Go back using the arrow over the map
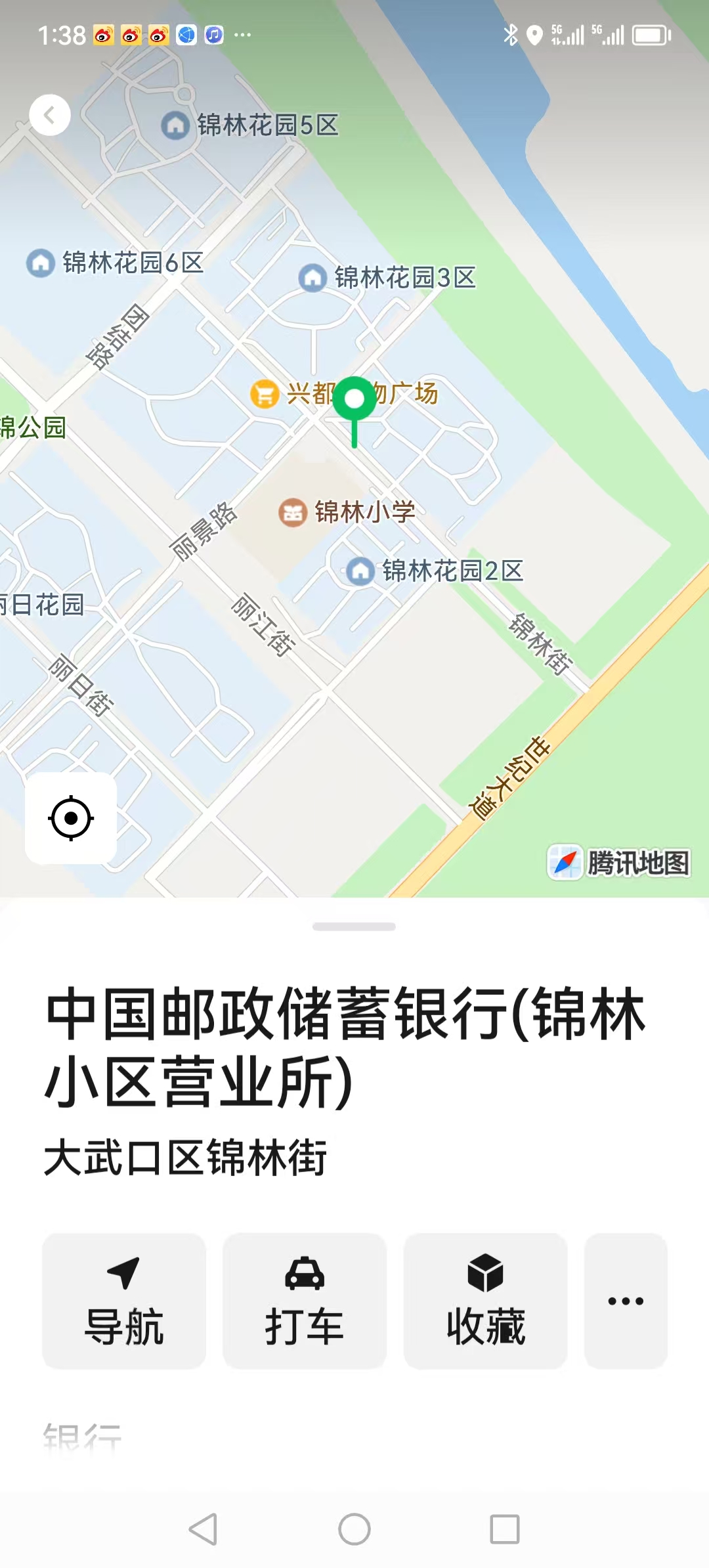Image resolution: width=709 pixels, height=1568 pixels. [x=50, y=116]
